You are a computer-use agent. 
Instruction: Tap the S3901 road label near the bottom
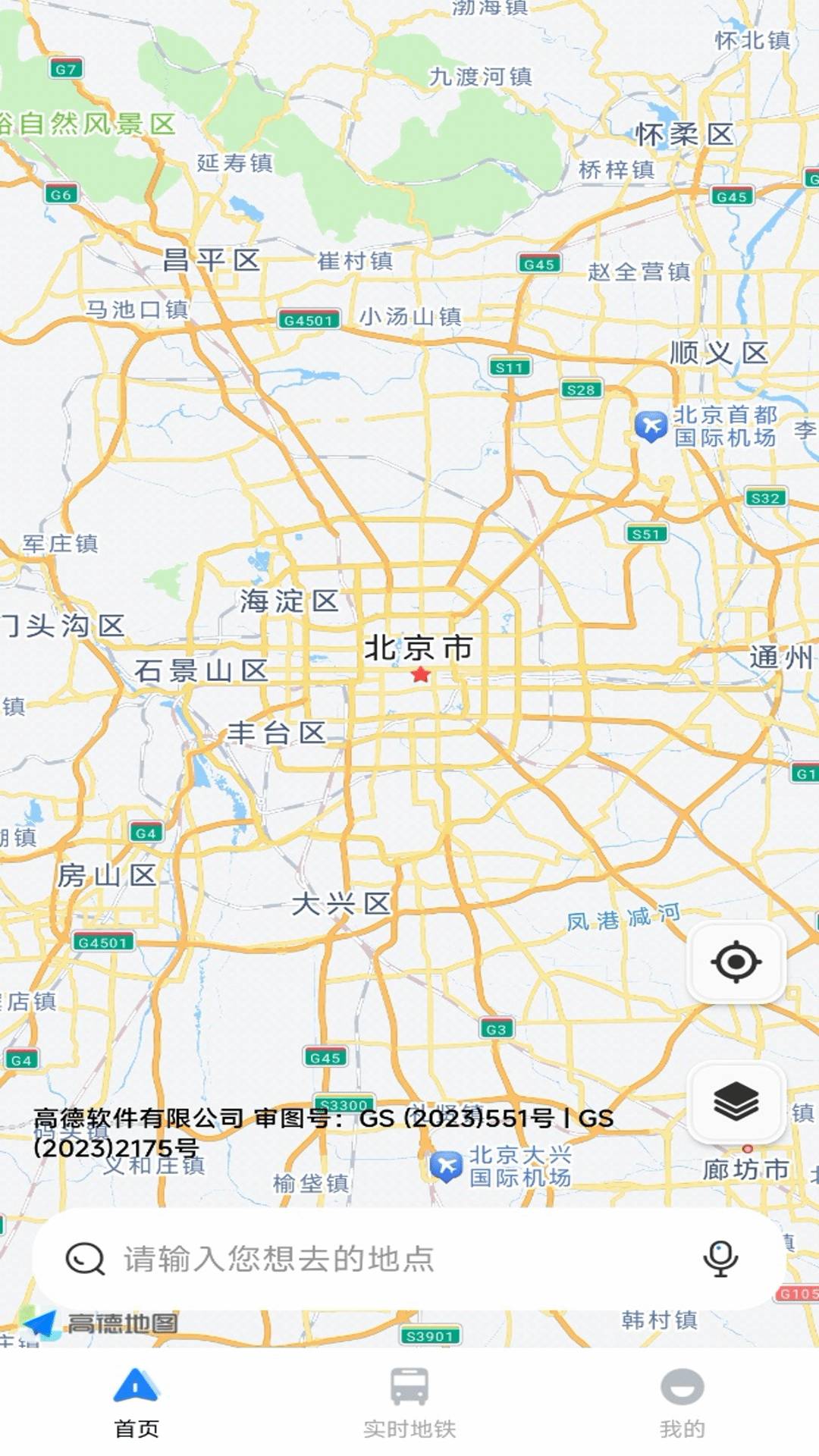coord(429,1334)
